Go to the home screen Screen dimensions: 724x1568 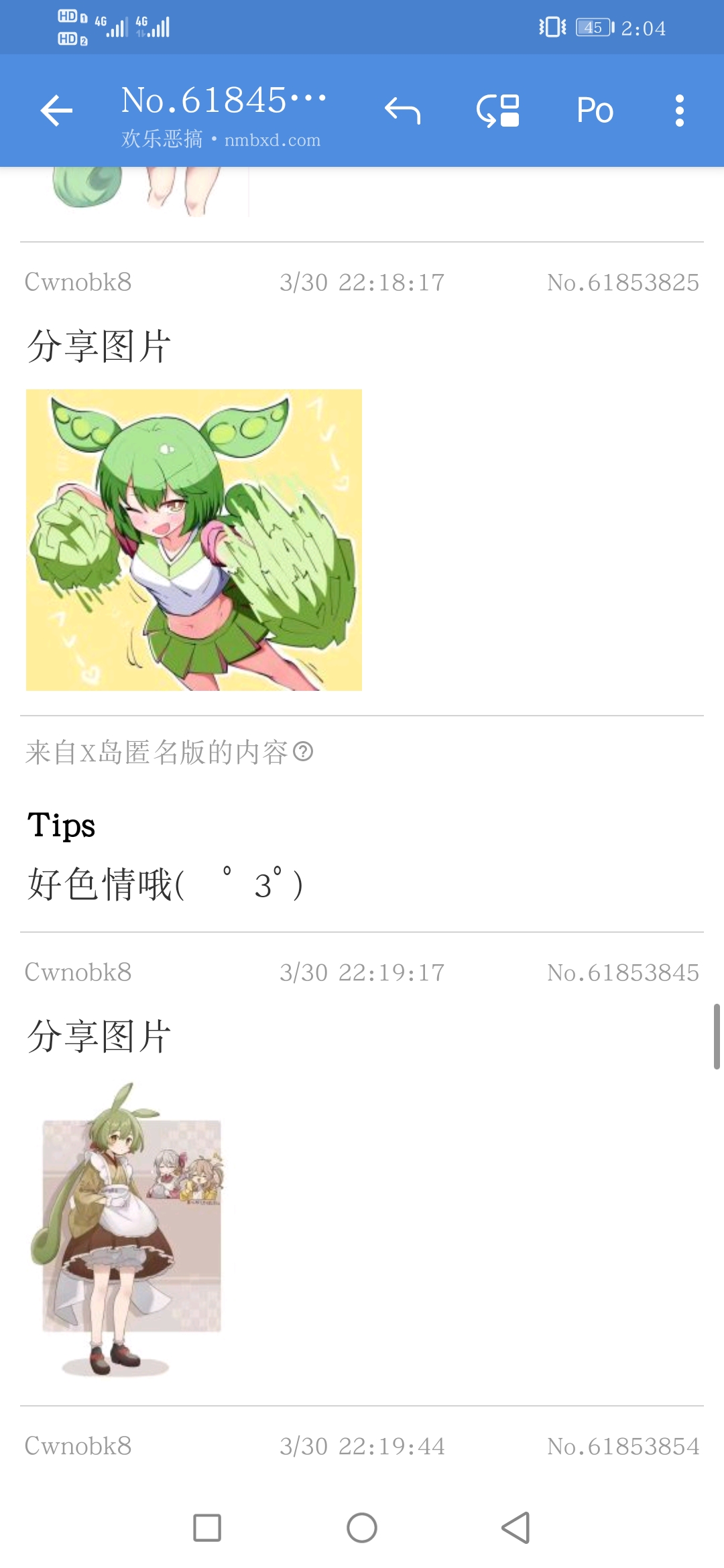362,1528
